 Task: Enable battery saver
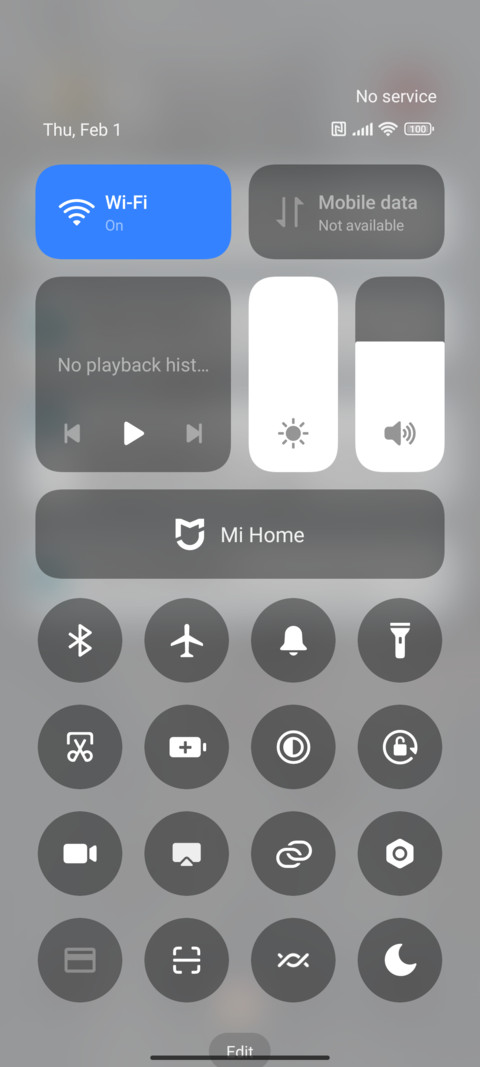(187, 747)
